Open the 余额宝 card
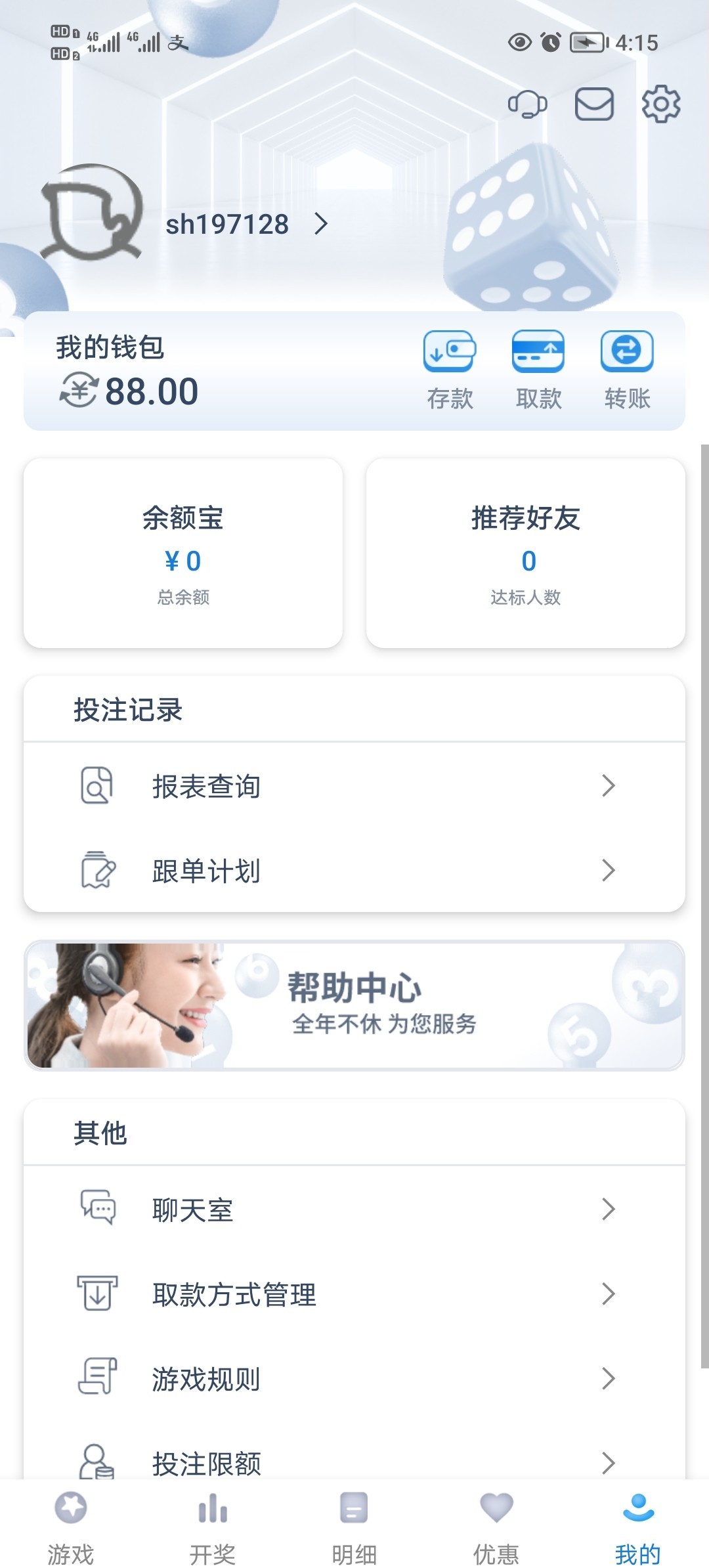709x1568 pixels. pyautogui.click(x=183, y=553)
